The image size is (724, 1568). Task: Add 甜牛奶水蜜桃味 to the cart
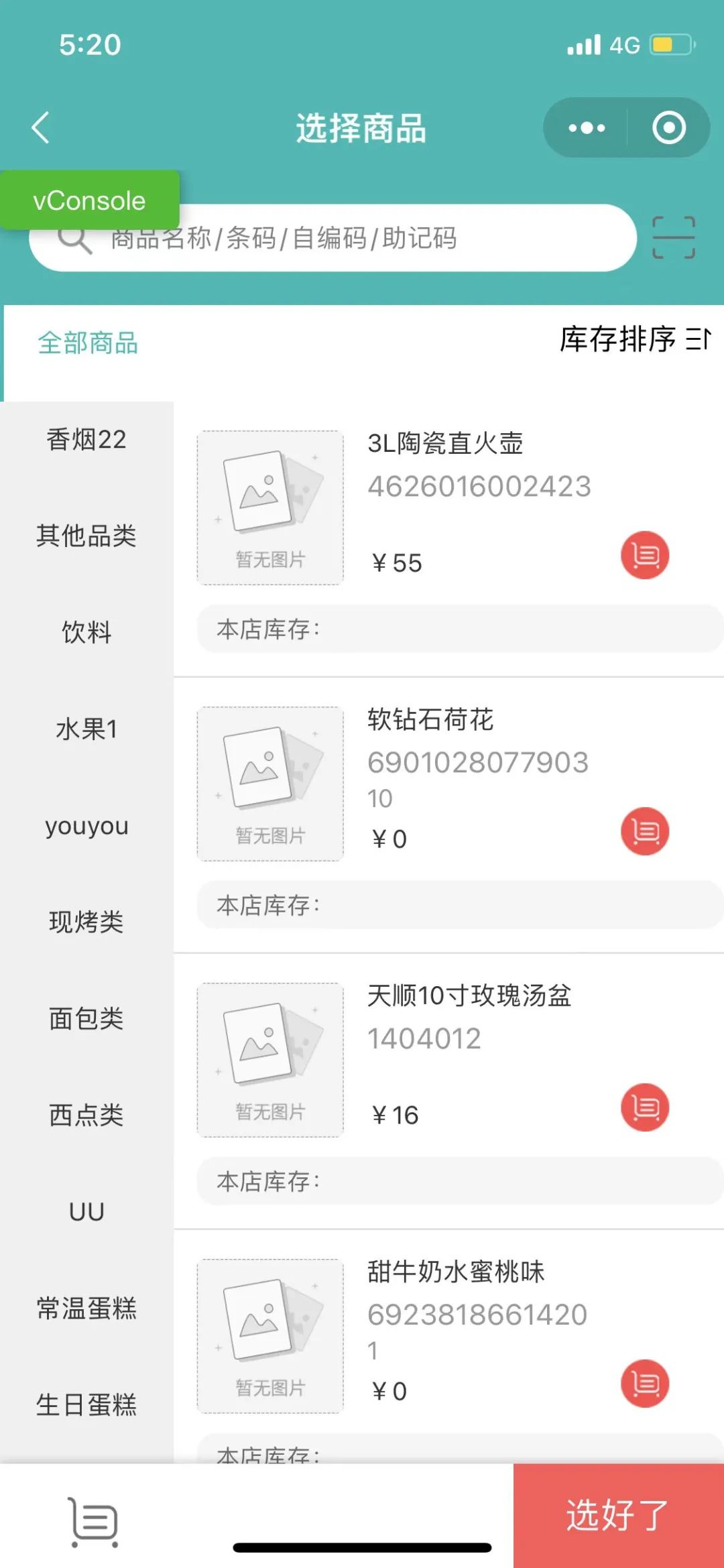[645, 1383]
